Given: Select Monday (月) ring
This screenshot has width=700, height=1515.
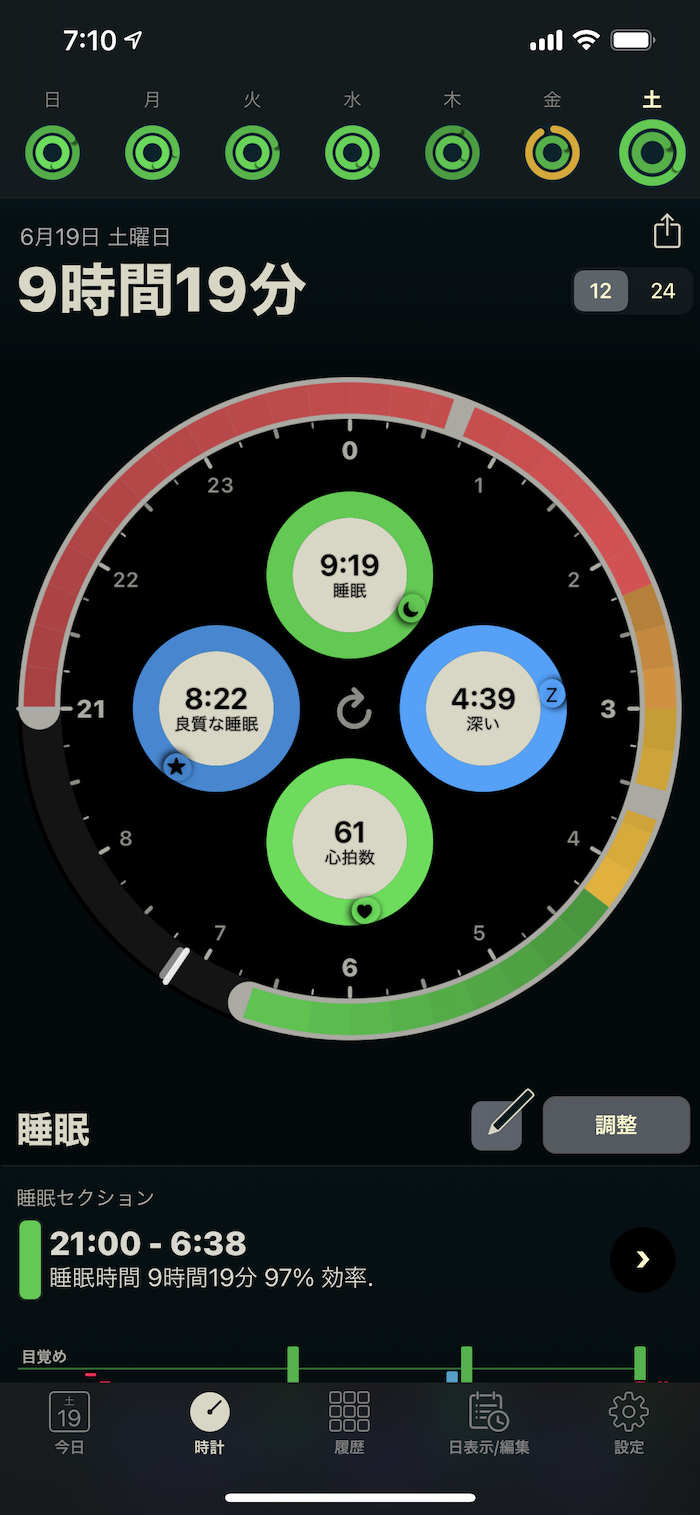Looking at the screenshot, I should [152, 153].
